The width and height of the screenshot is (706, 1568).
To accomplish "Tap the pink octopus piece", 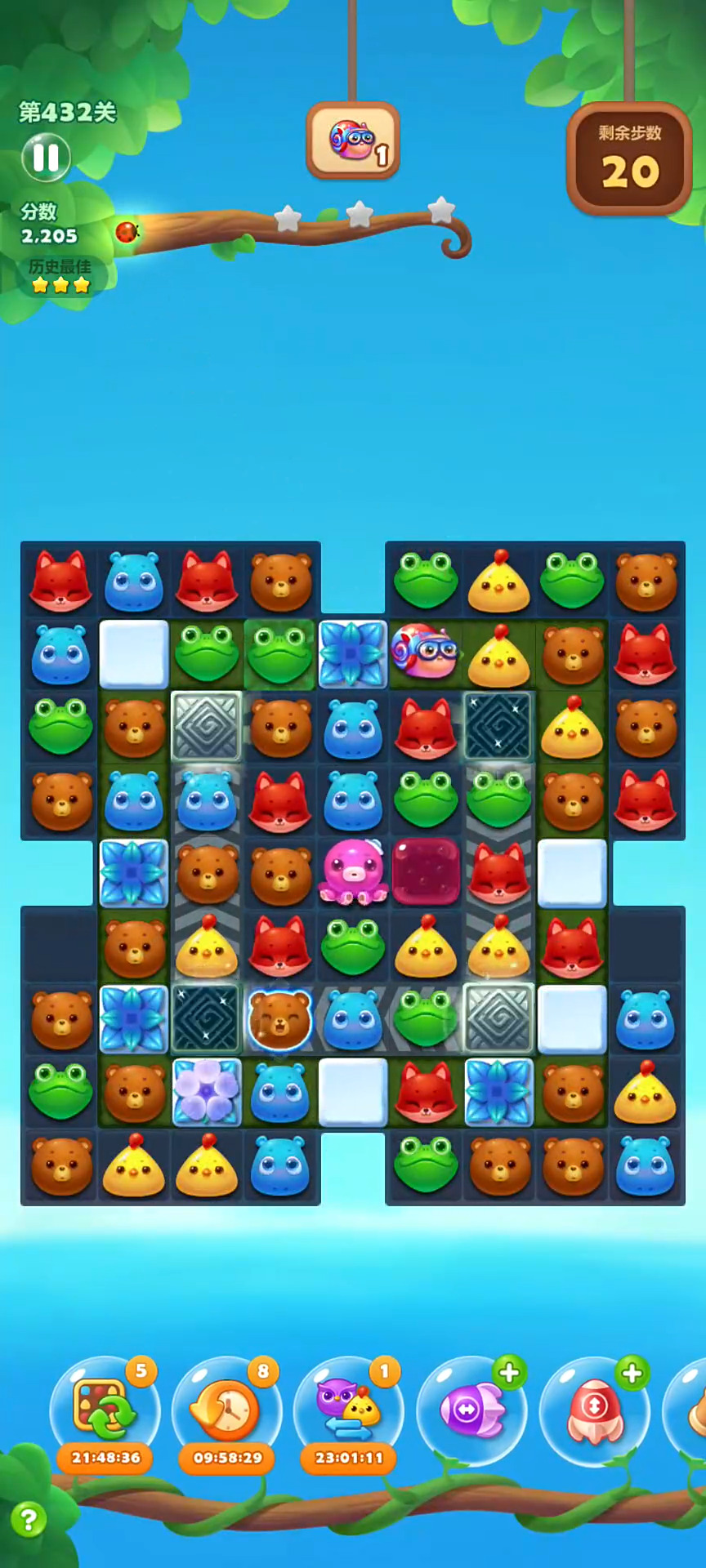I will pyautogui.click(x=353, y=873).
